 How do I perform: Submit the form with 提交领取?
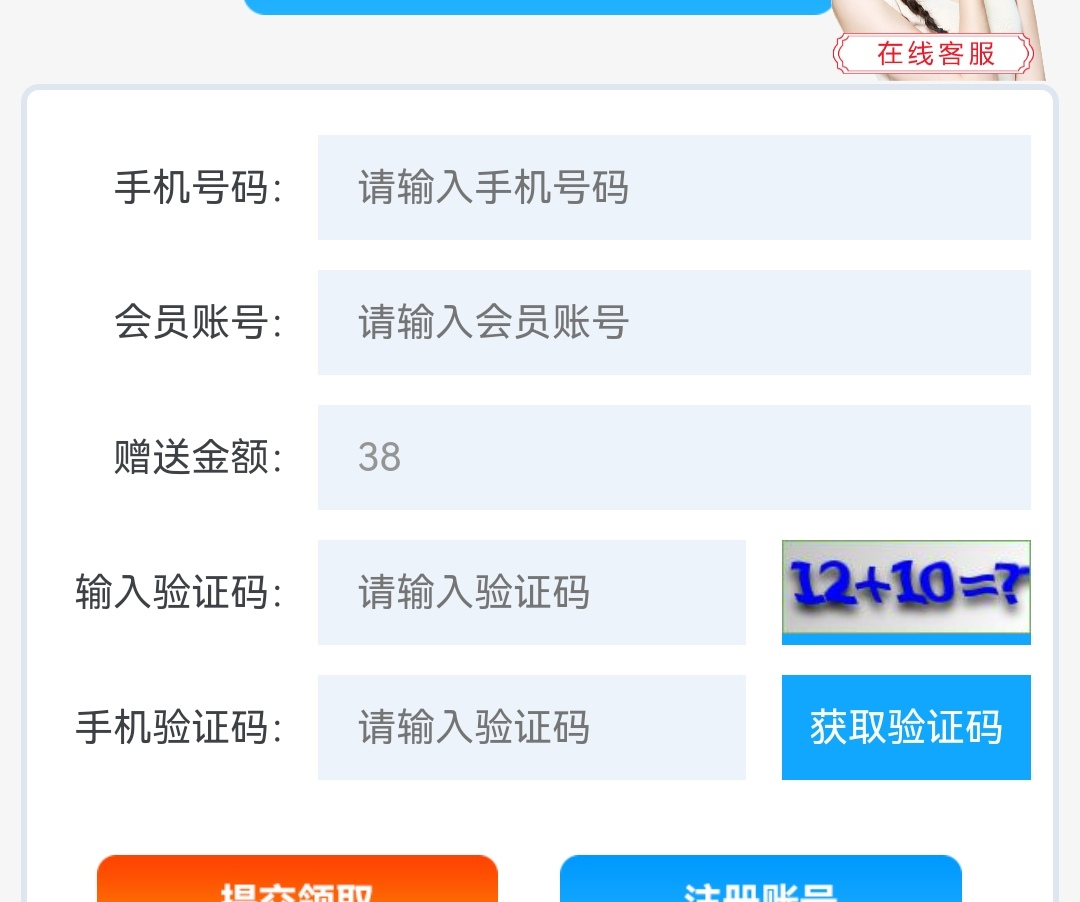click(x=297, y=882)
